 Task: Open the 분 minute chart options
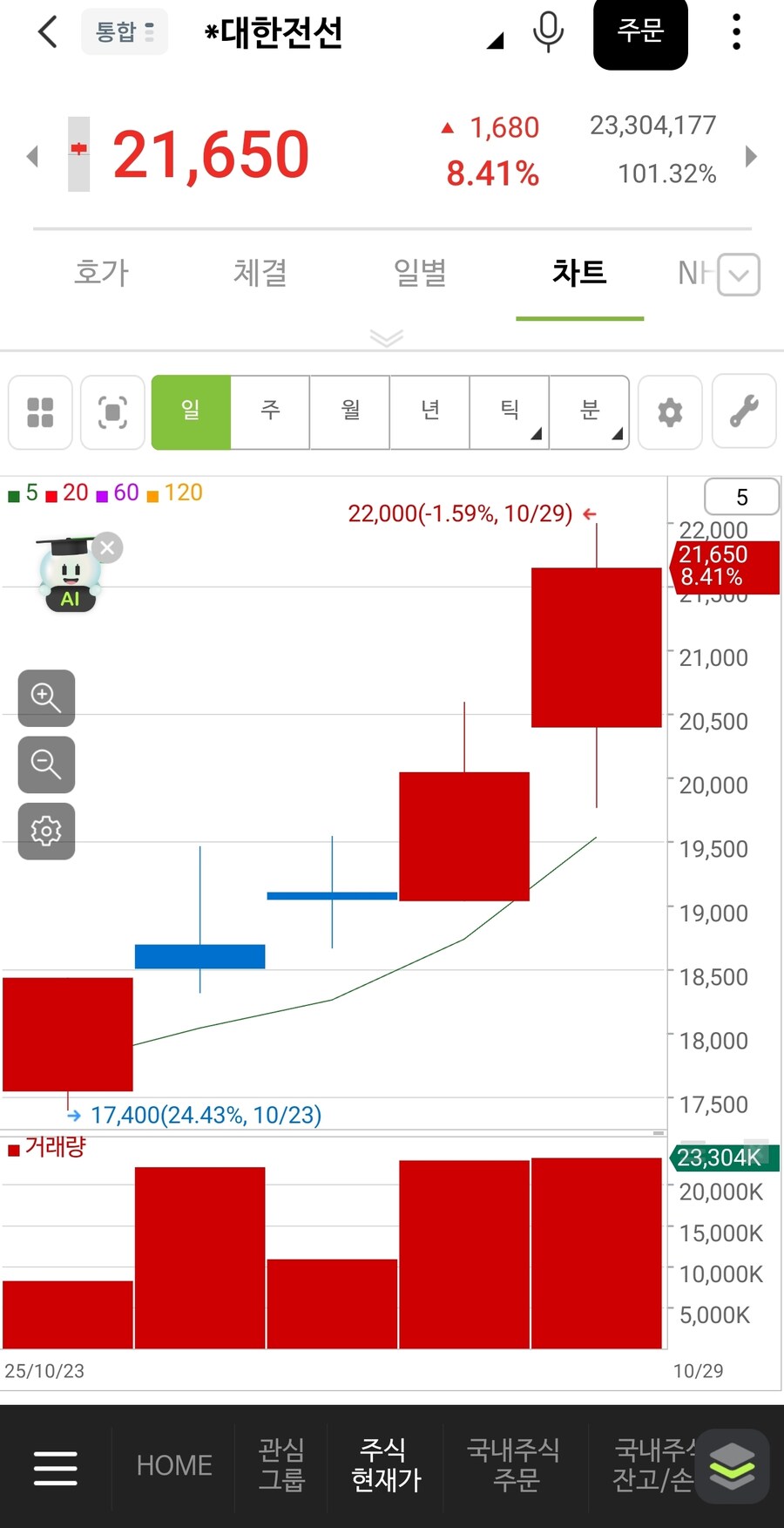[590, 411]
